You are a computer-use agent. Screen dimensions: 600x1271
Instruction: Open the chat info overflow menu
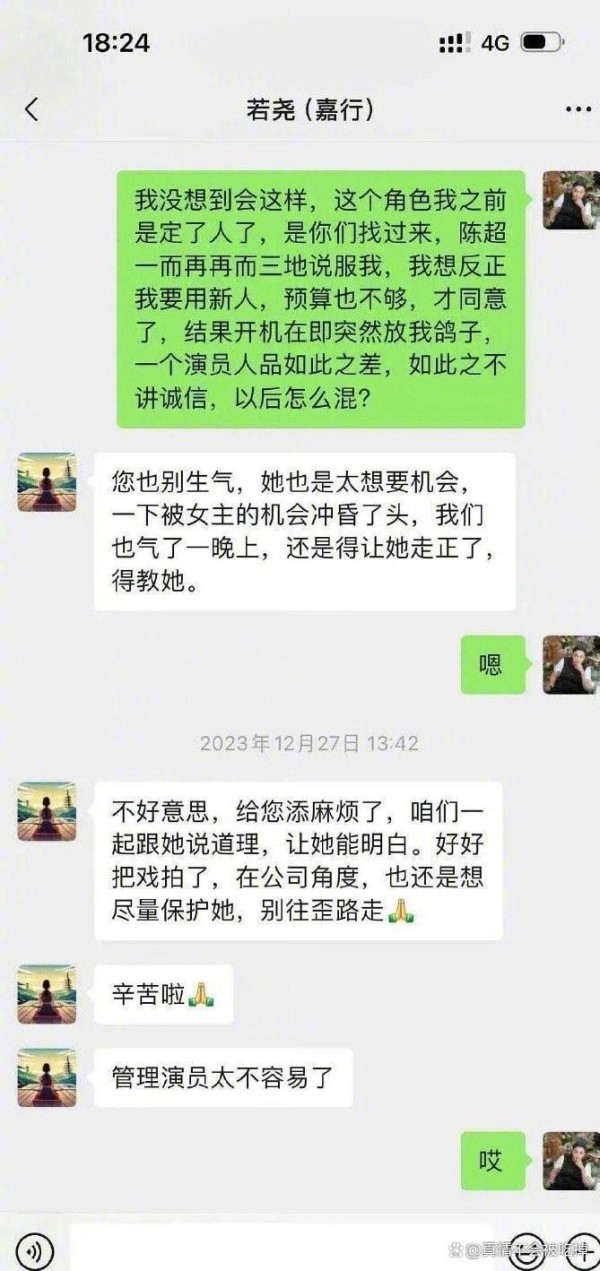[x=578, y=109]
